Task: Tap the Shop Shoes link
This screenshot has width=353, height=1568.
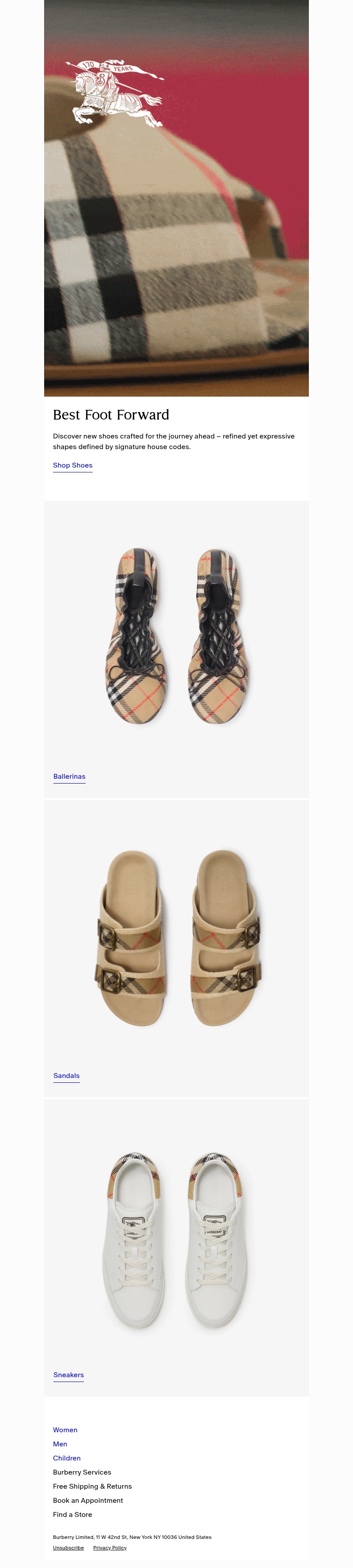Action: point(72,465)
